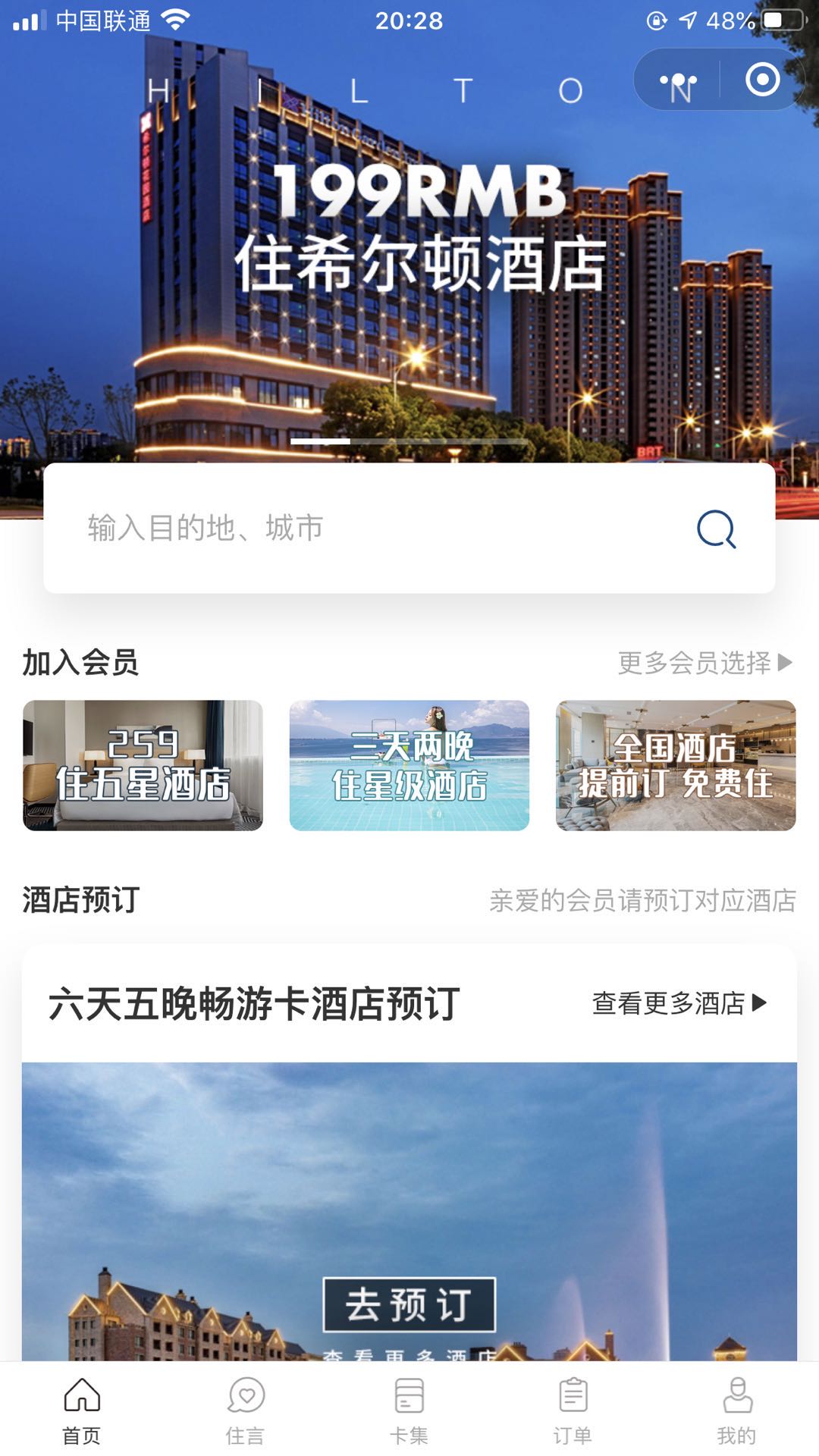
Task: Select the 三天两晚住星级酒店 card
Action: coord(409,766)
